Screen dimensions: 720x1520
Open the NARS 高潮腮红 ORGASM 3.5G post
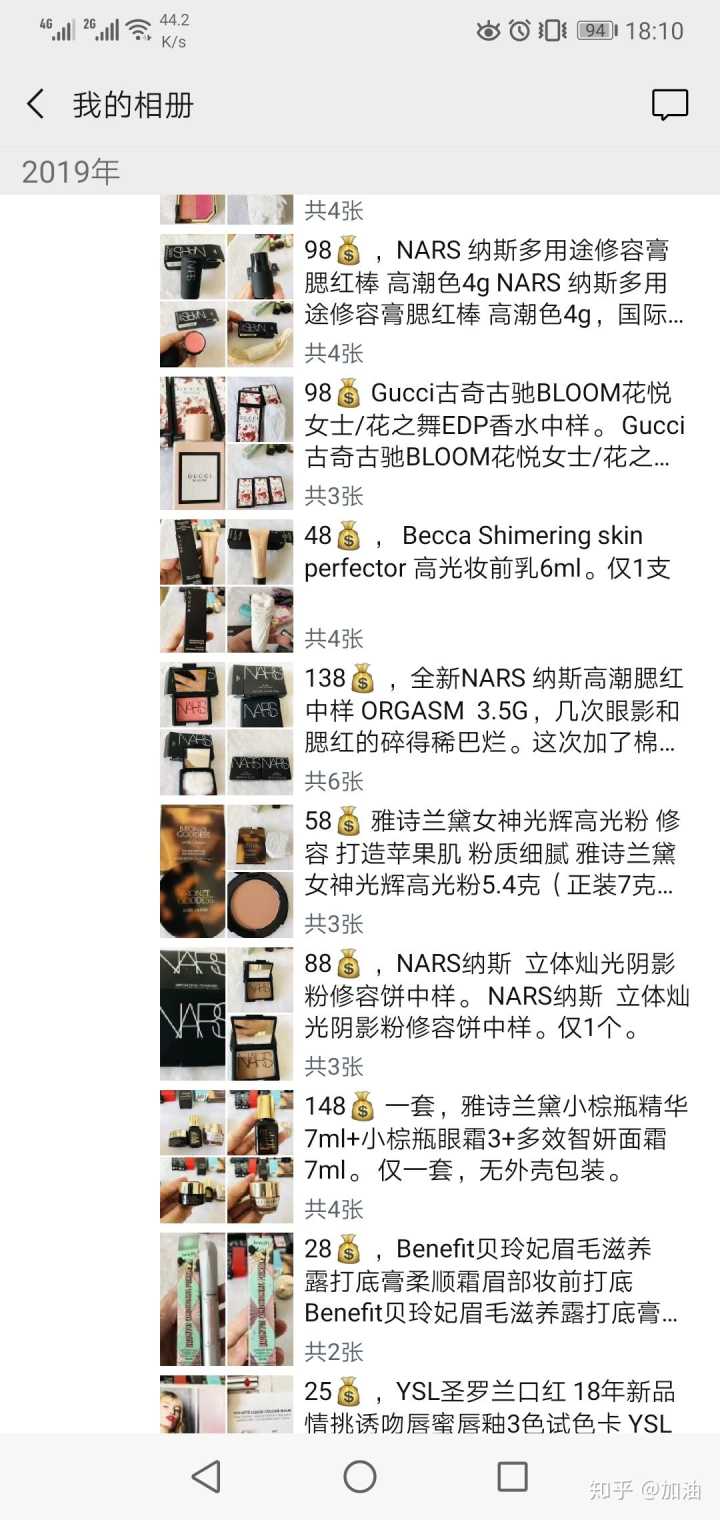tap(495, 710)
